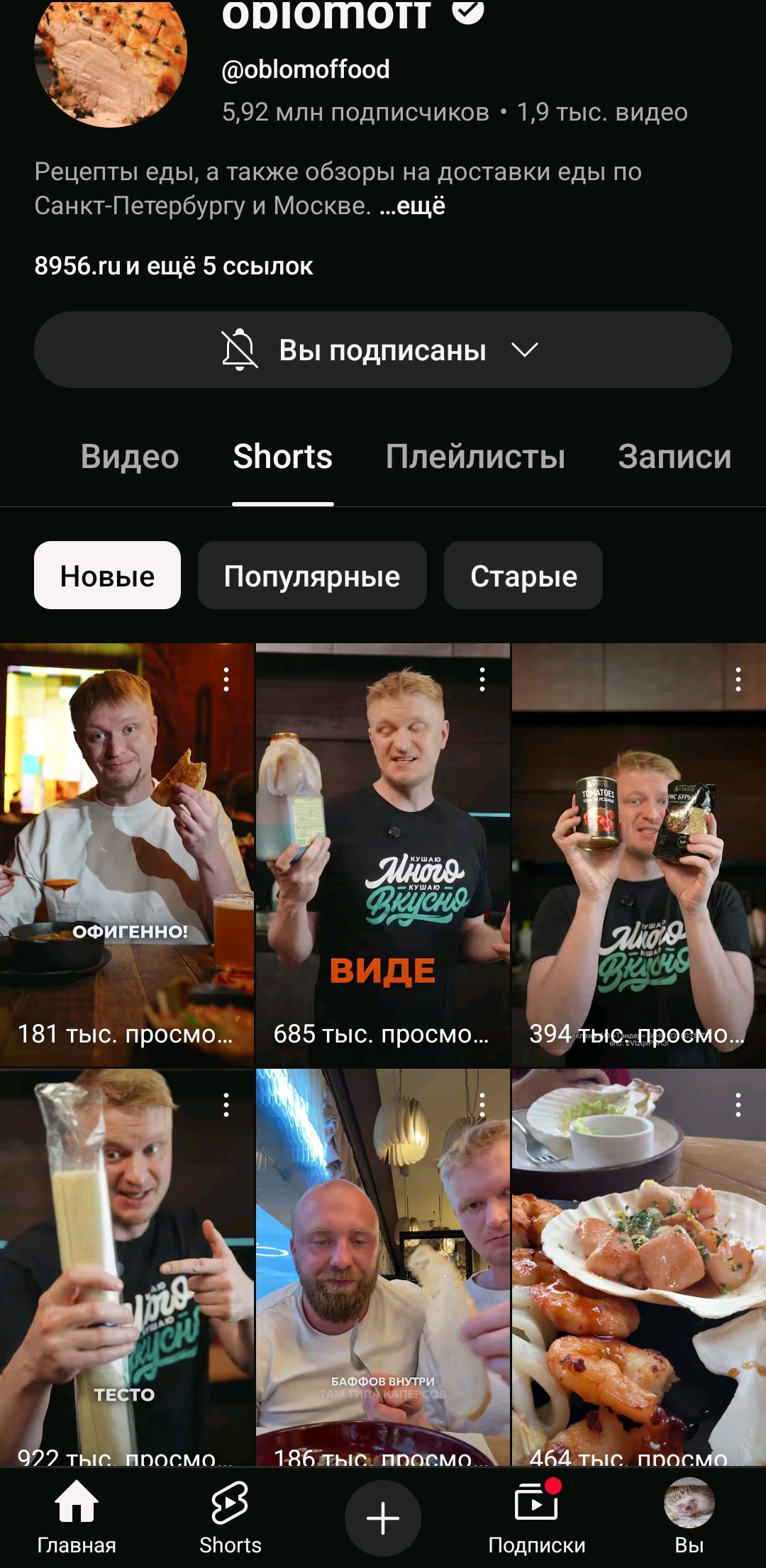Screen dimensions: 766x1568
Task: Open the short with 181 тыс. views
Action: click(x=126, y=855)
